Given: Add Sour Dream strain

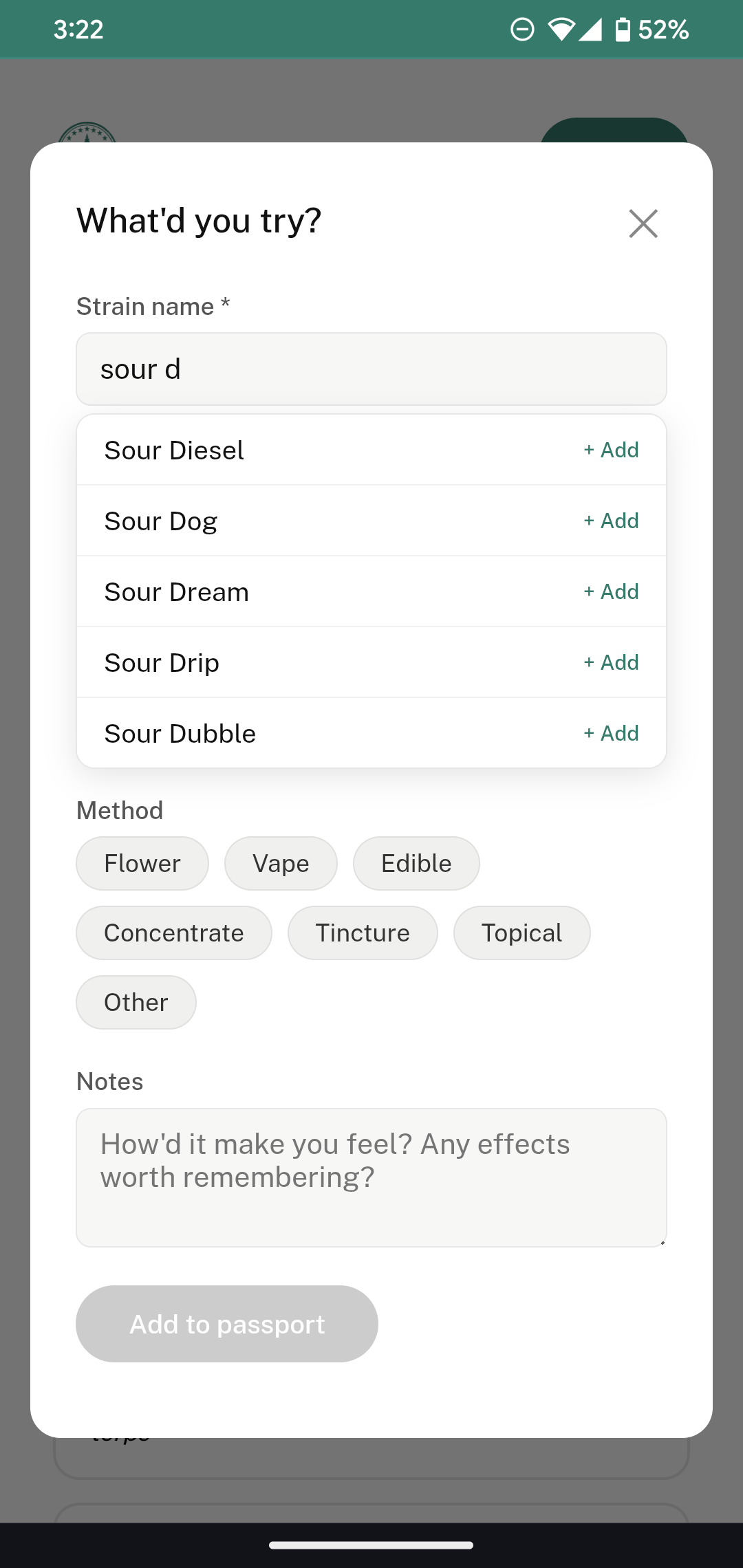Looking at the screenshot, I should [611, 591].
